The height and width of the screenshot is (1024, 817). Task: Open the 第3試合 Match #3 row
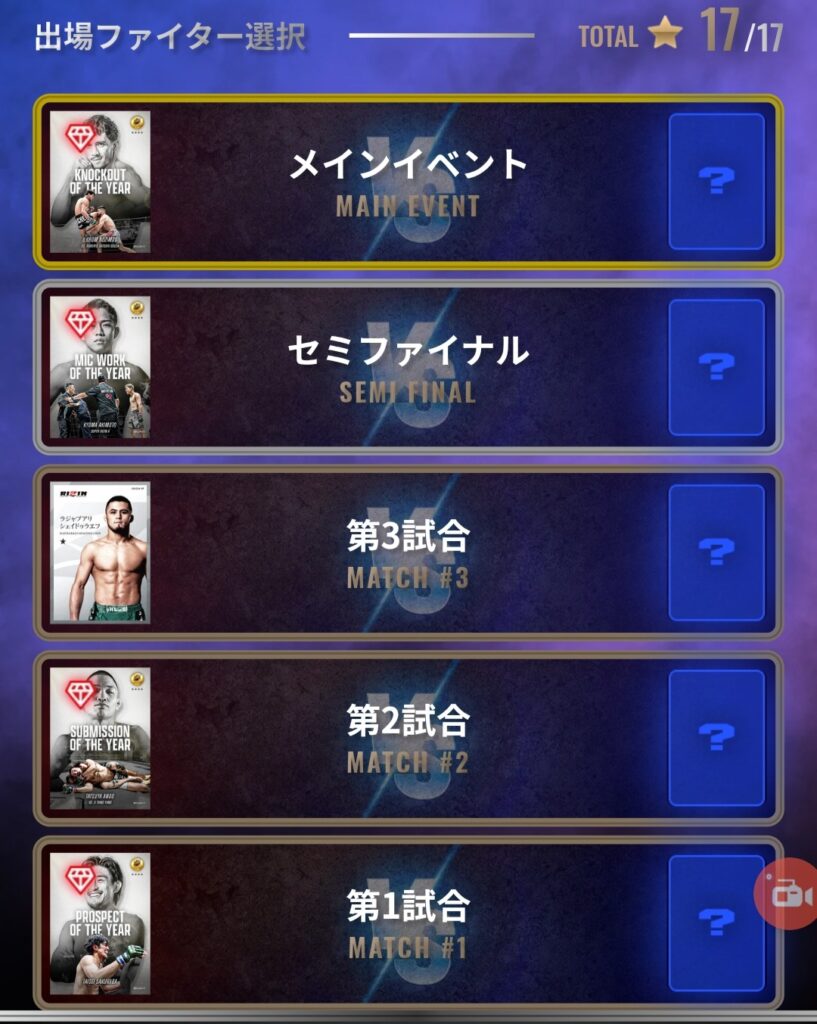[x=408, y=553]
